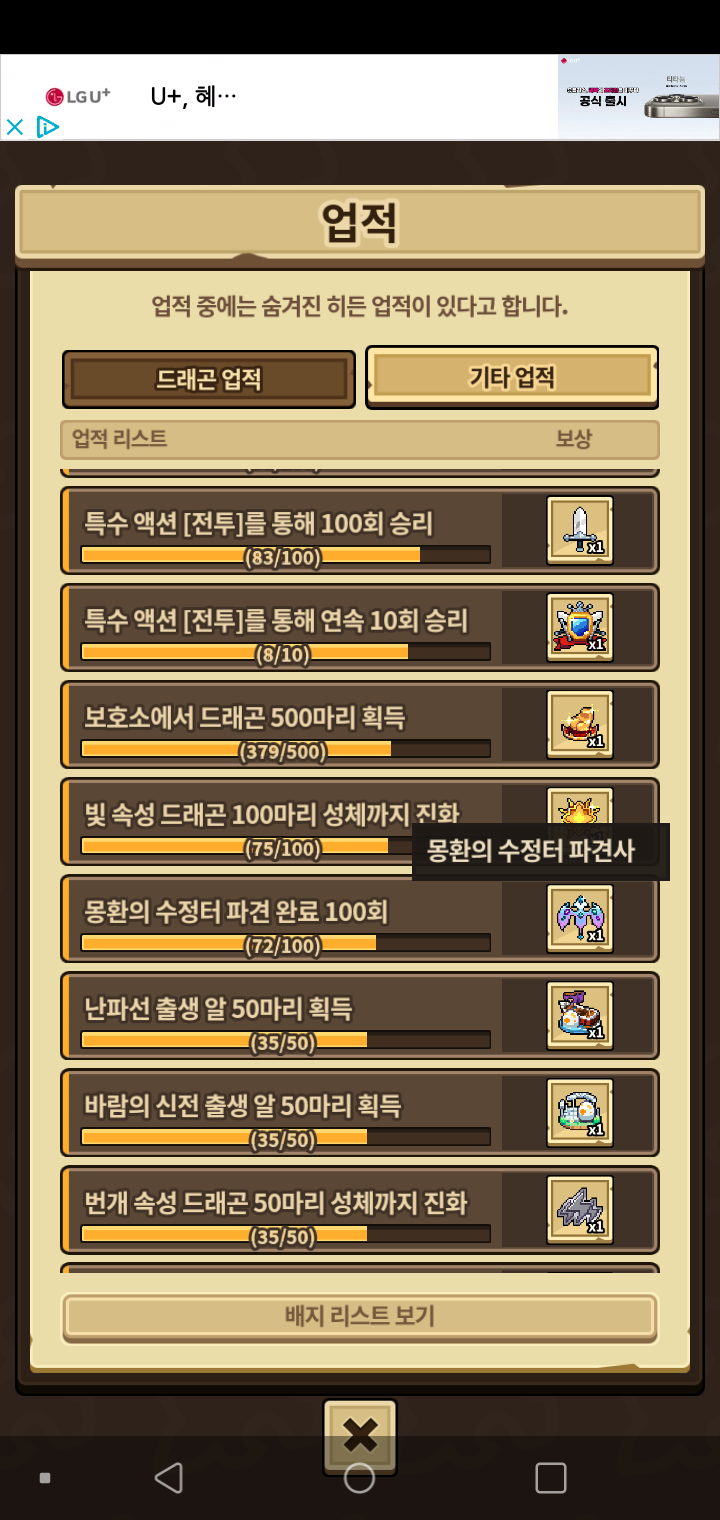Open the ad info triangle icon
This screenshot has width=720, height=1520.
click(47, 127)
